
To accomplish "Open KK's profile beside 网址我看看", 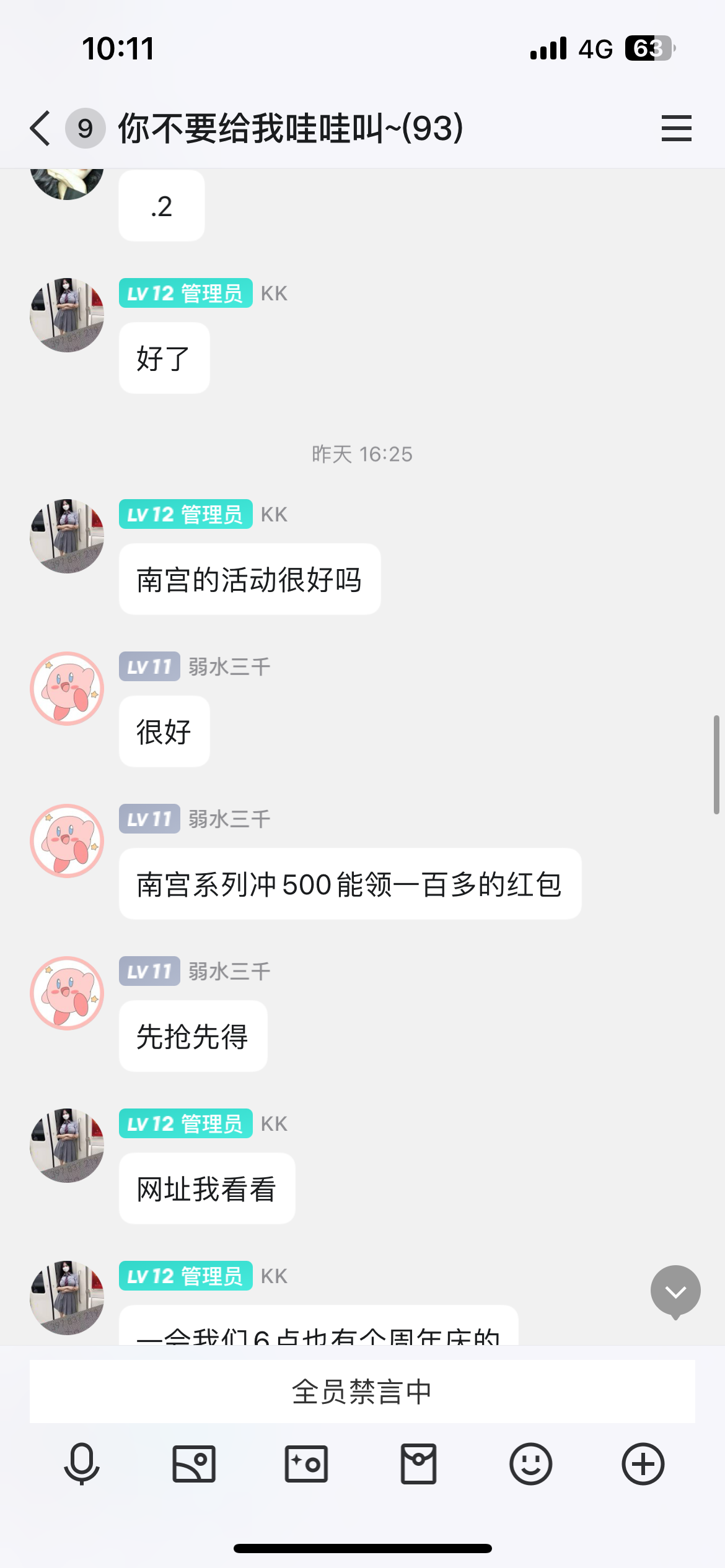I will coord(67,1146).
